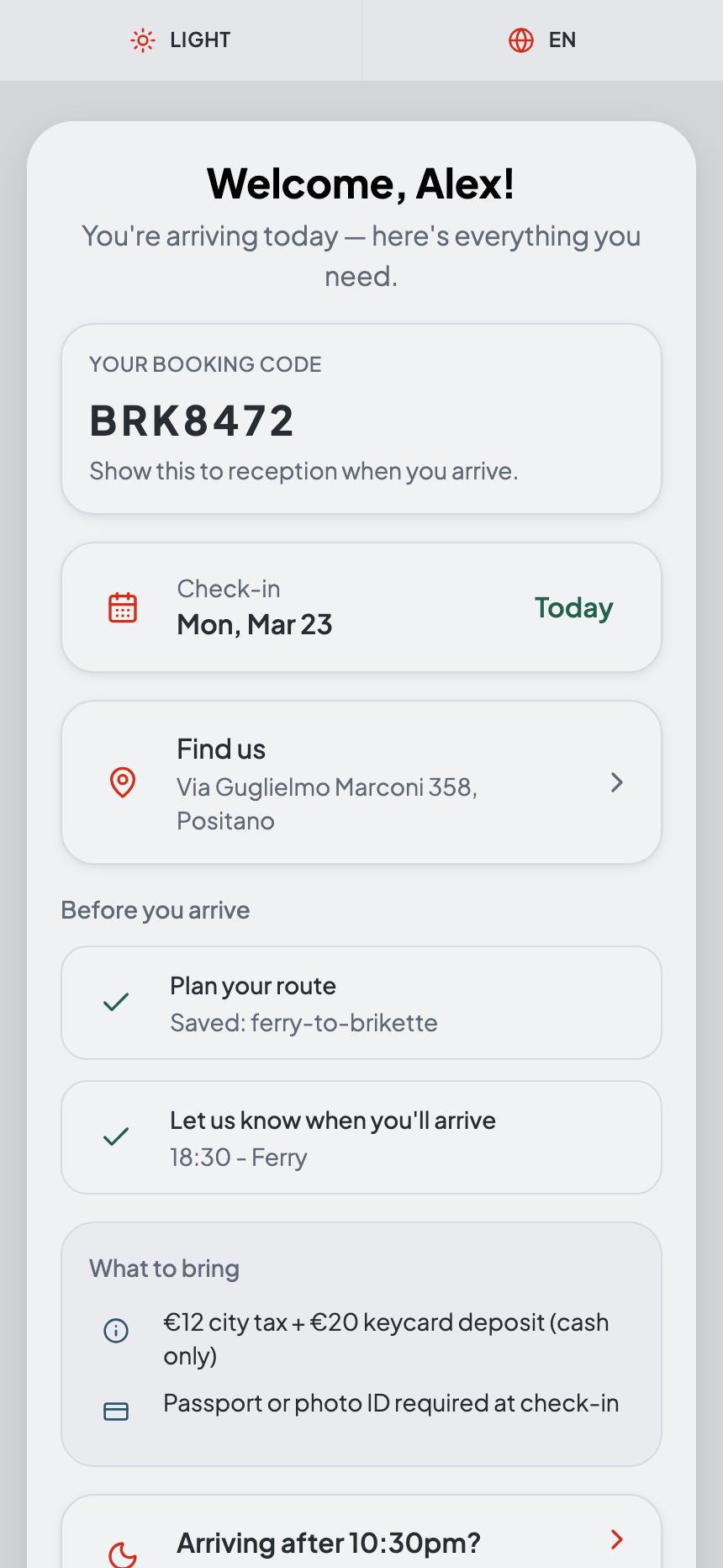Switch to the EN language menu item

coord(542,40)
